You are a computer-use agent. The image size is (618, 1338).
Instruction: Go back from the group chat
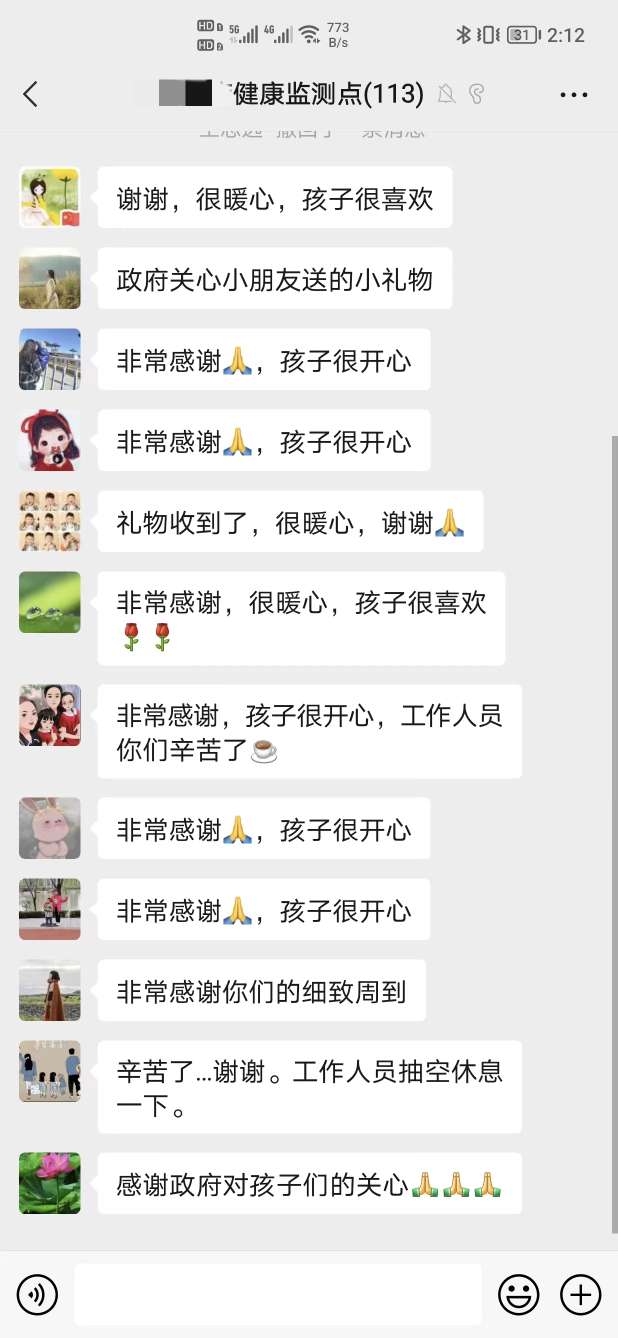pos(30,94)
